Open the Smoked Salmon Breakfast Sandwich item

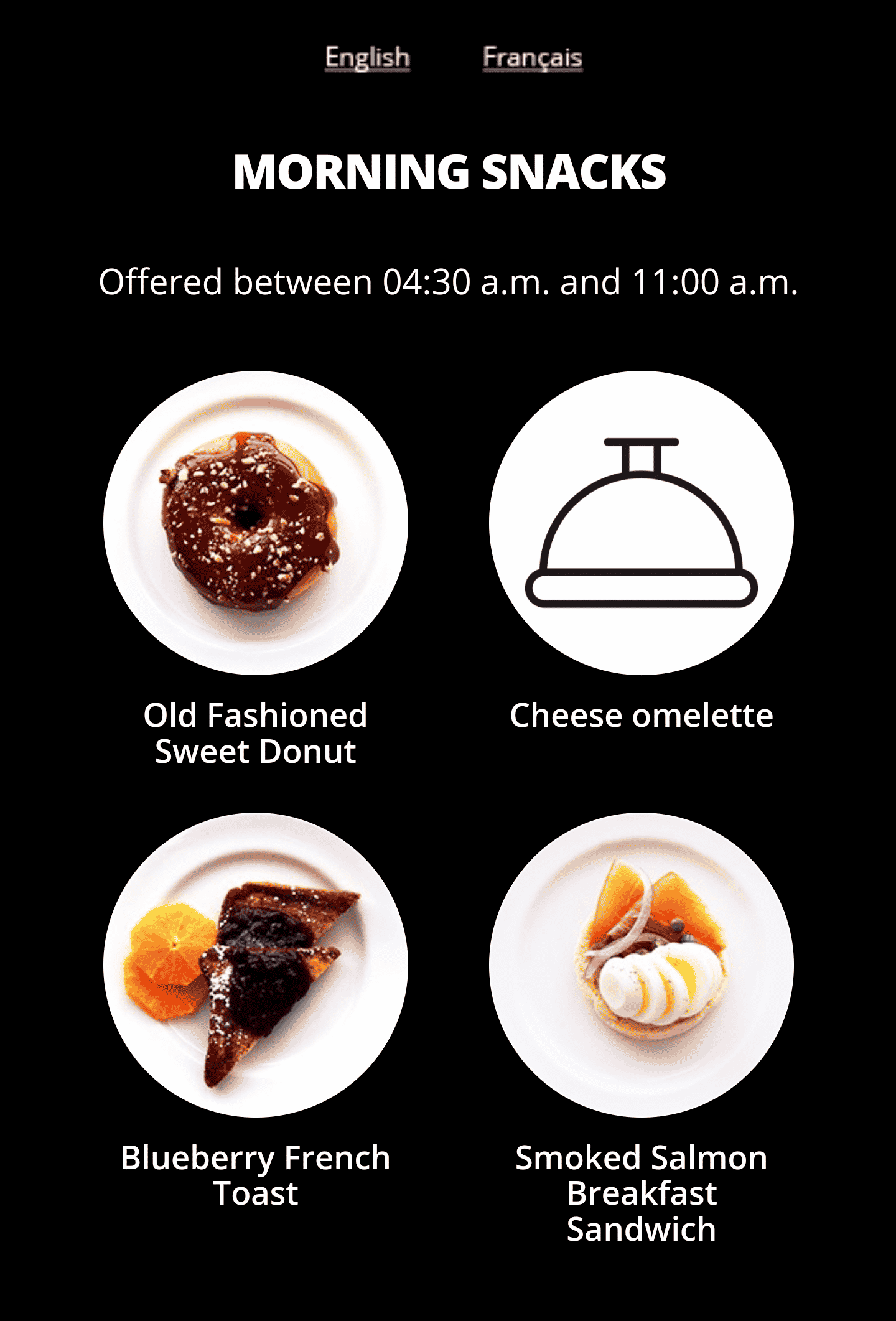click(641, 965)
